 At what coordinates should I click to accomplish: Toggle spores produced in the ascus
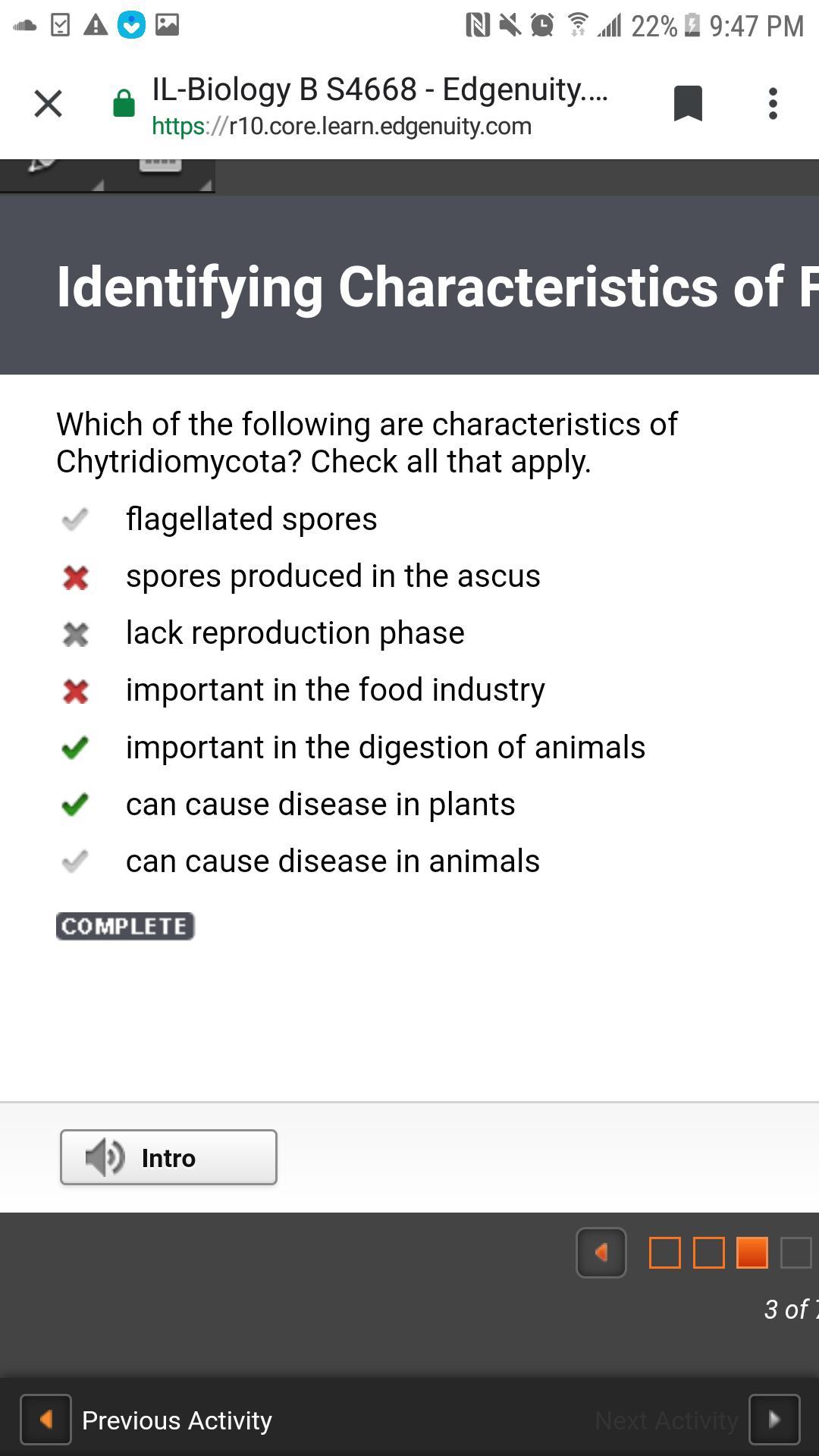[x=75, y=577]
